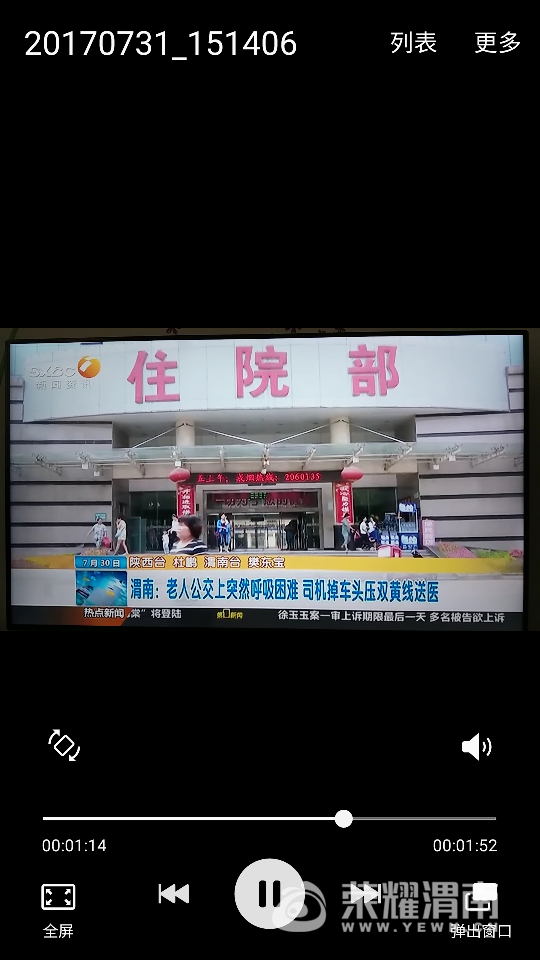Pause the video playback
Viewport: 540px width, 960px height.
click(269, 893)
